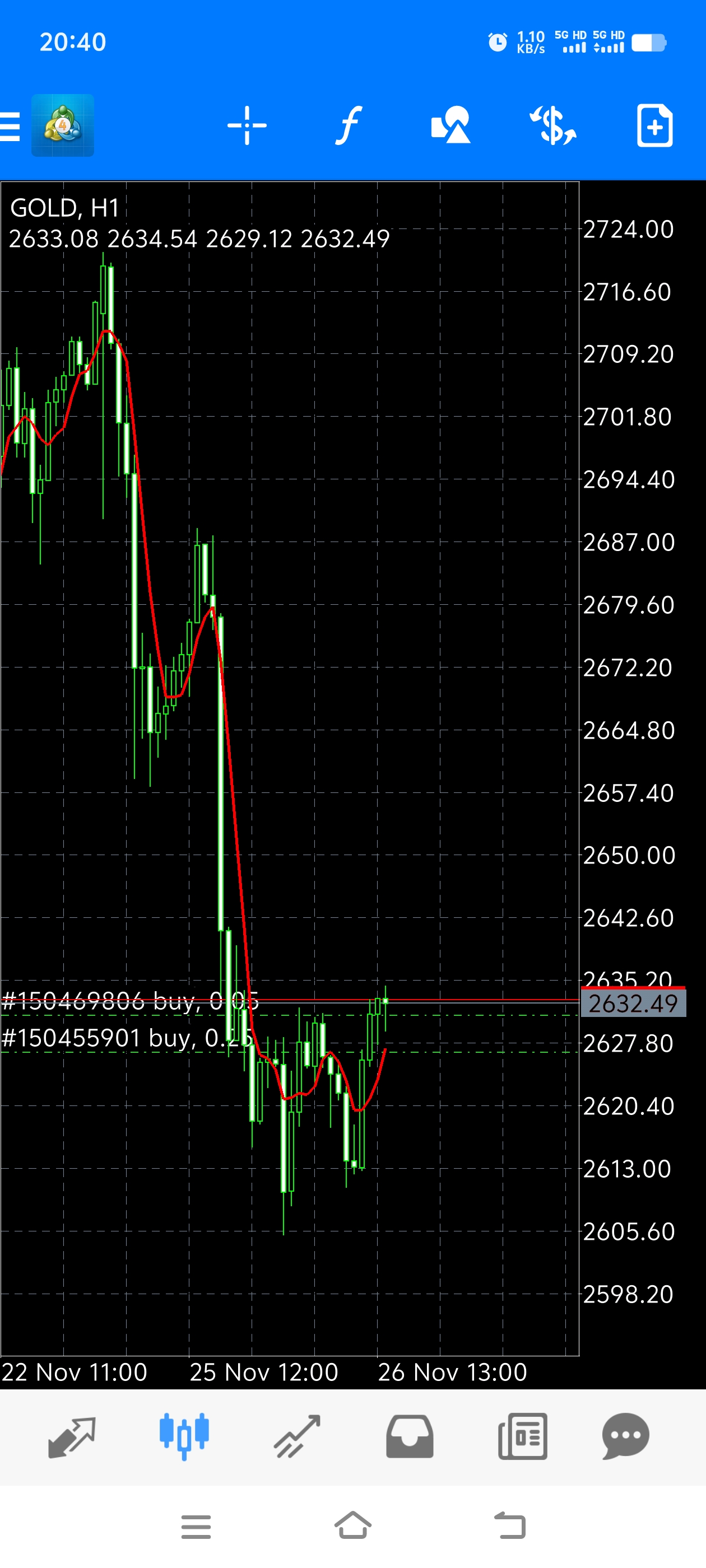Activate the crosshair tool
This screenshot has height=1568, width=706.
coord(247,125)
